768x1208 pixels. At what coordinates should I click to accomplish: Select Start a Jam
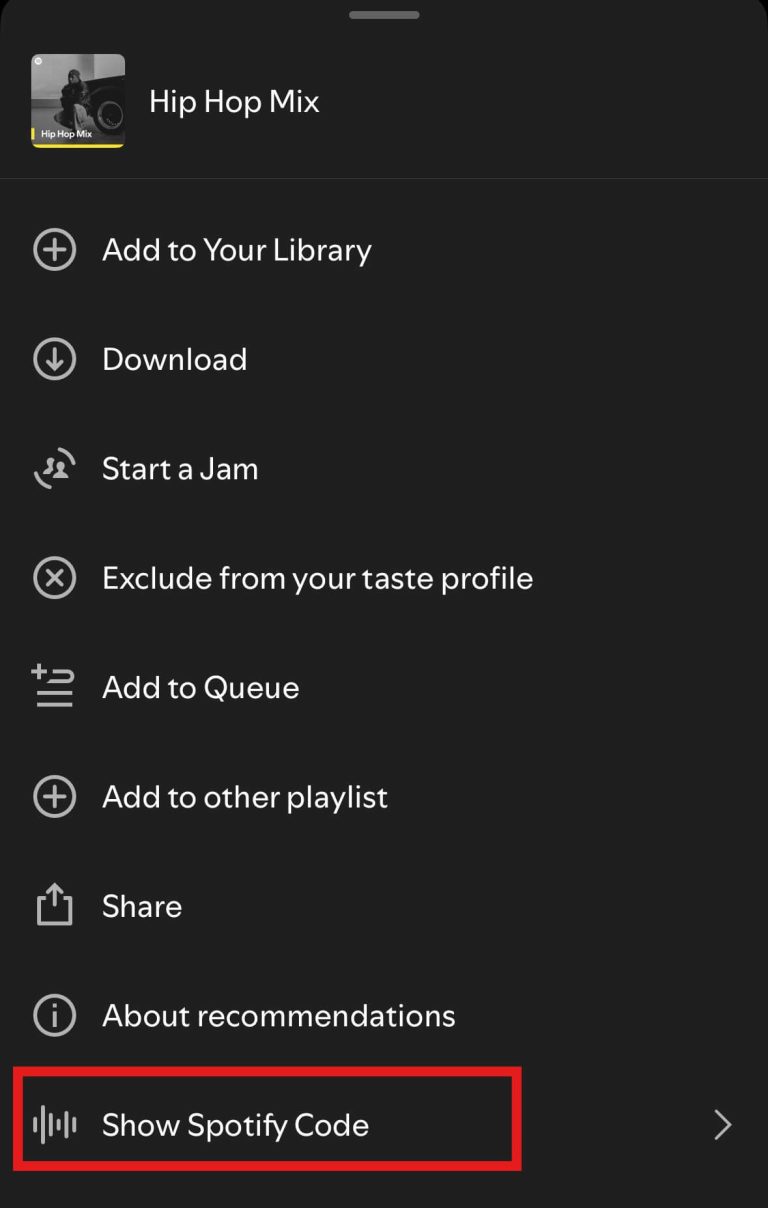180,468
